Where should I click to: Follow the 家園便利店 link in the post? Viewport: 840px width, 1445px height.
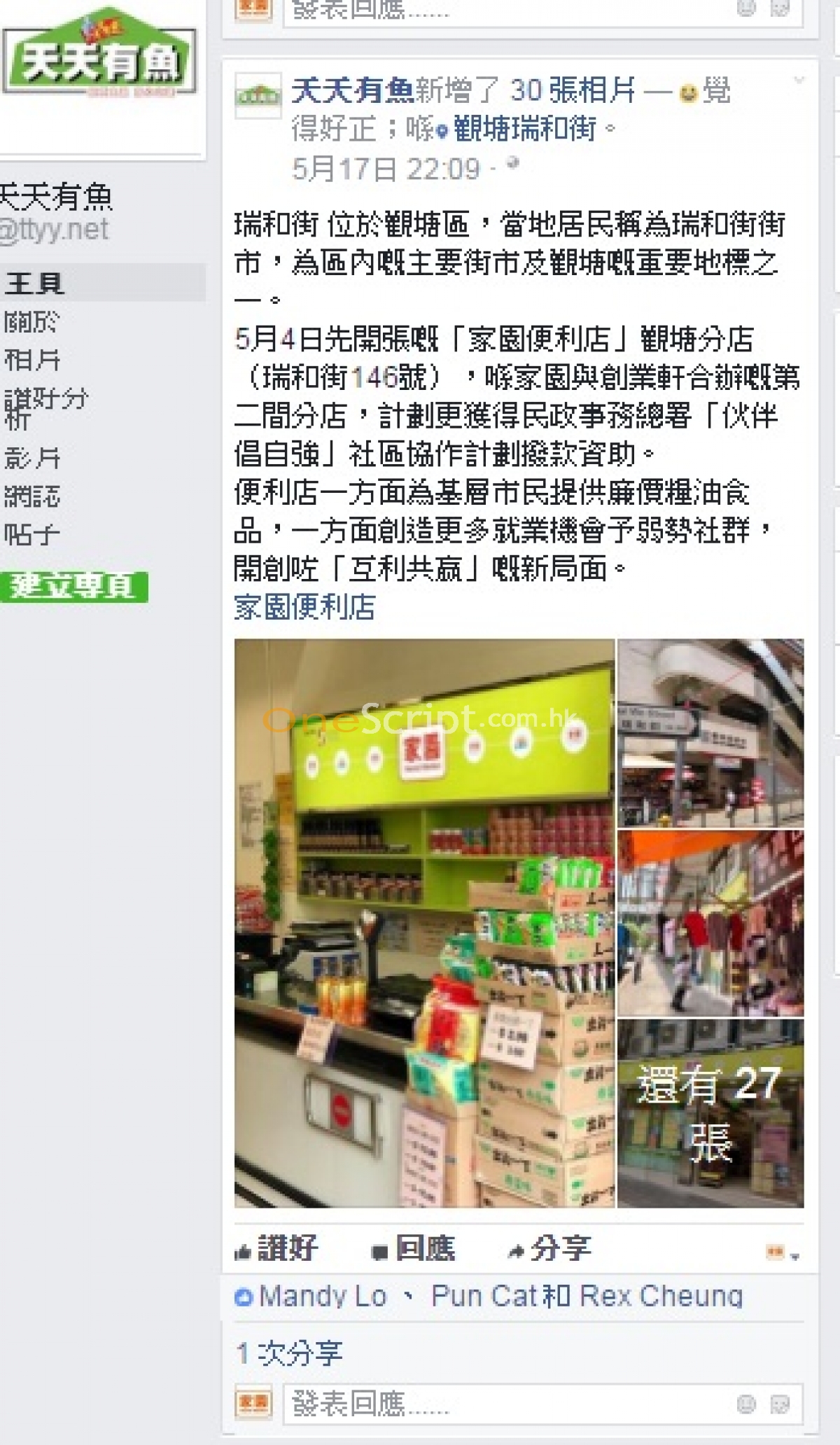click(x=304, y=607)
